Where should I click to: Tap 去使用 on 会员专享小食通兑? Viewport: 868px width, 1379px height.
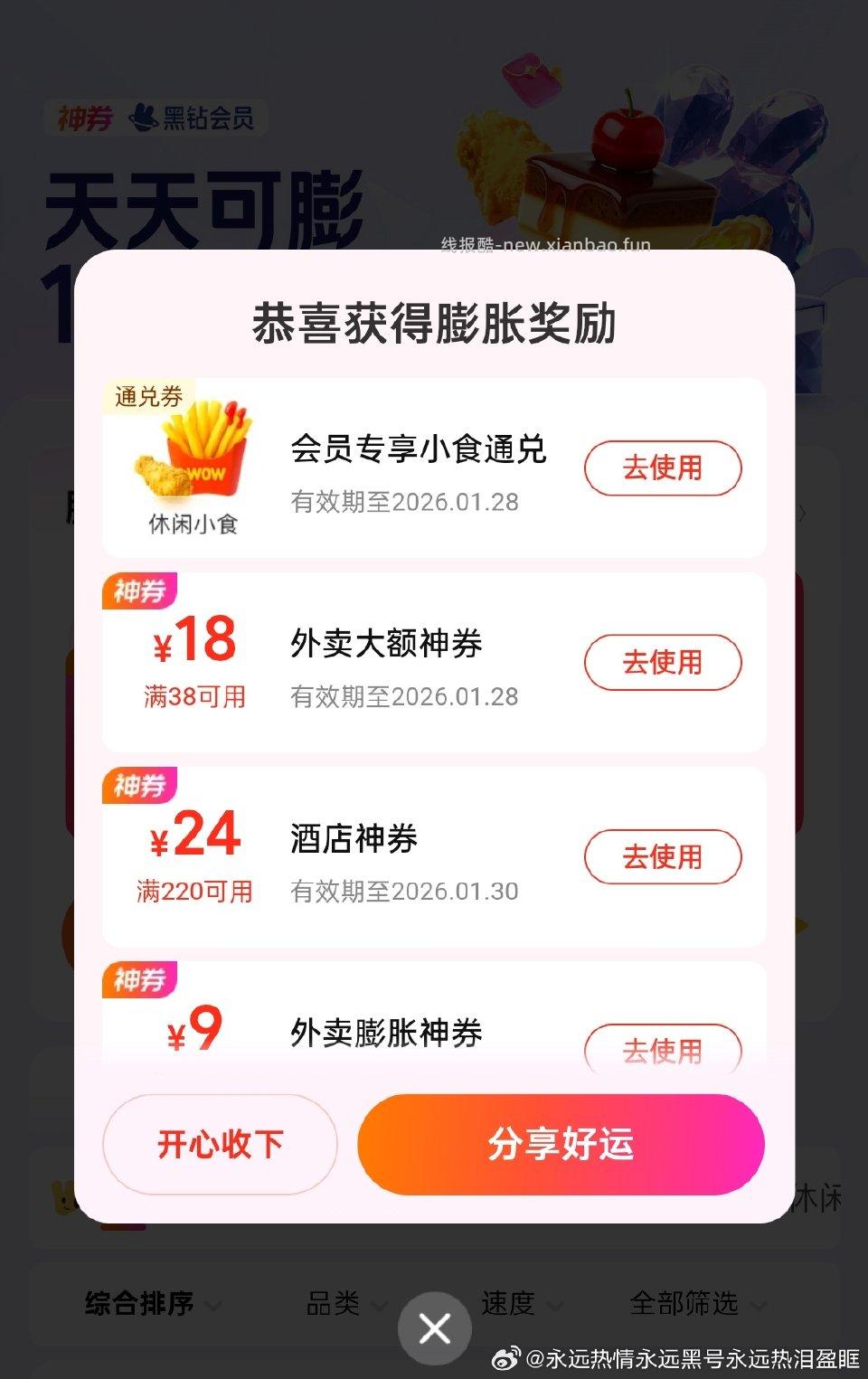point(663,468)
